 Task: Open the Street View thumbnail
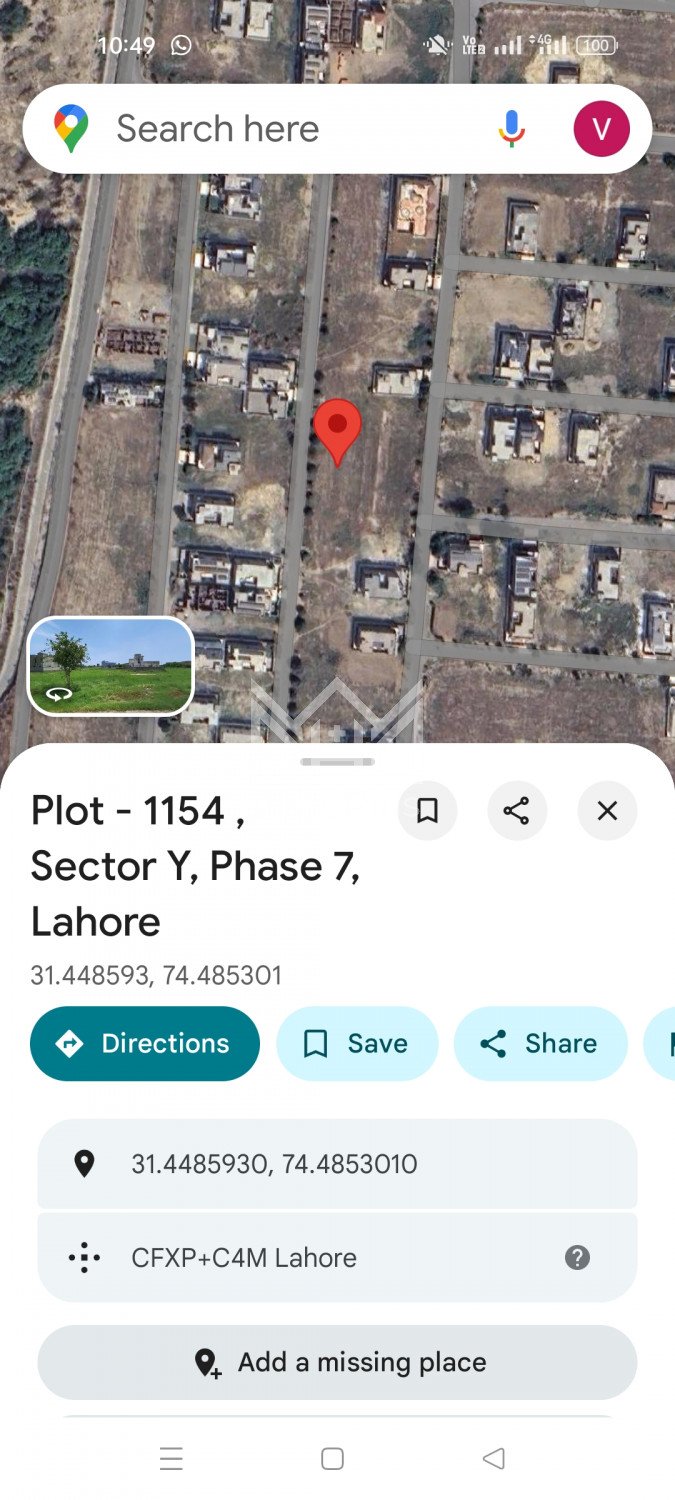click(110, 666)
